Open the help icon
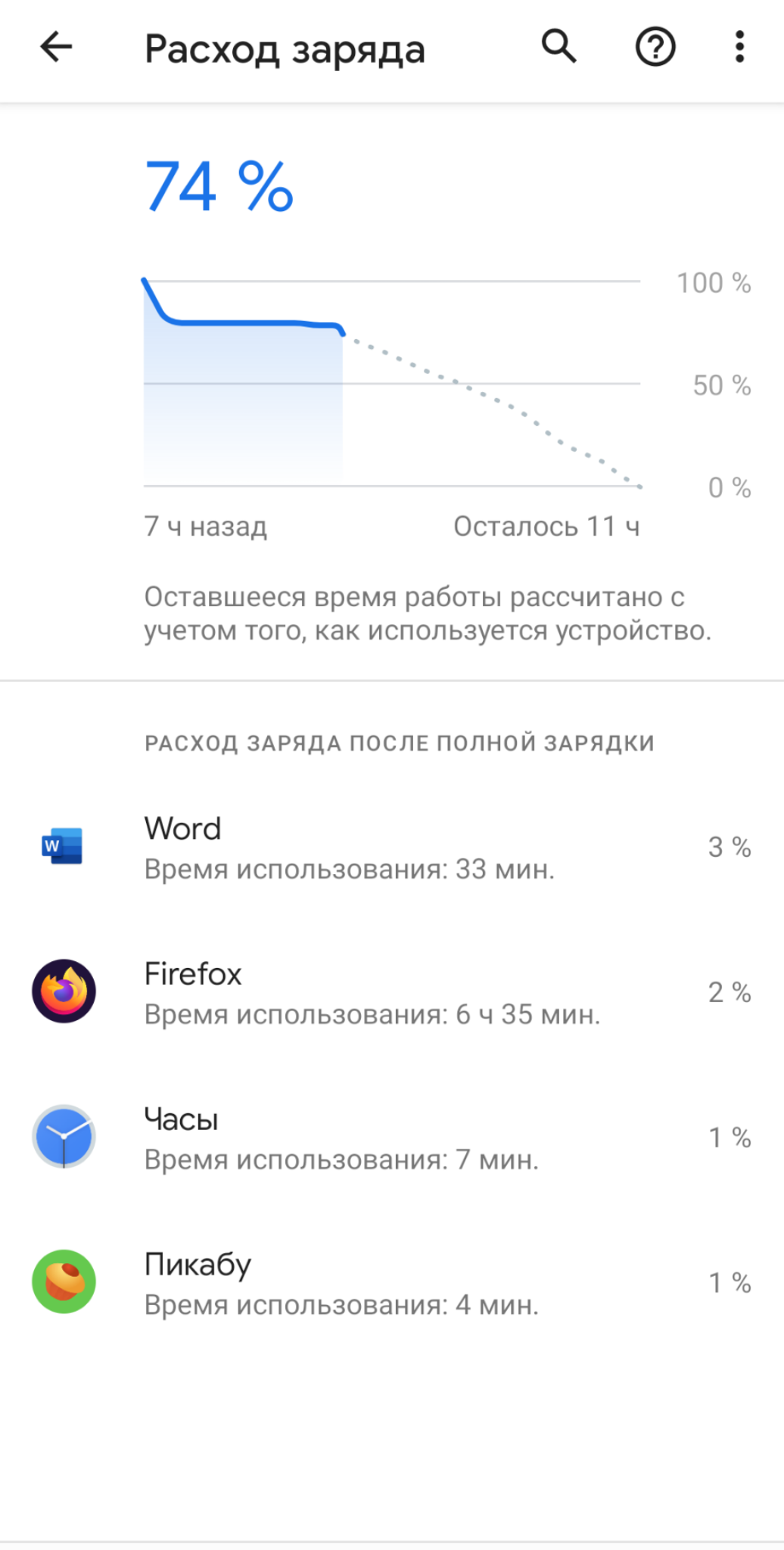This screenshot has width=784, height=1550. point(655,48)
